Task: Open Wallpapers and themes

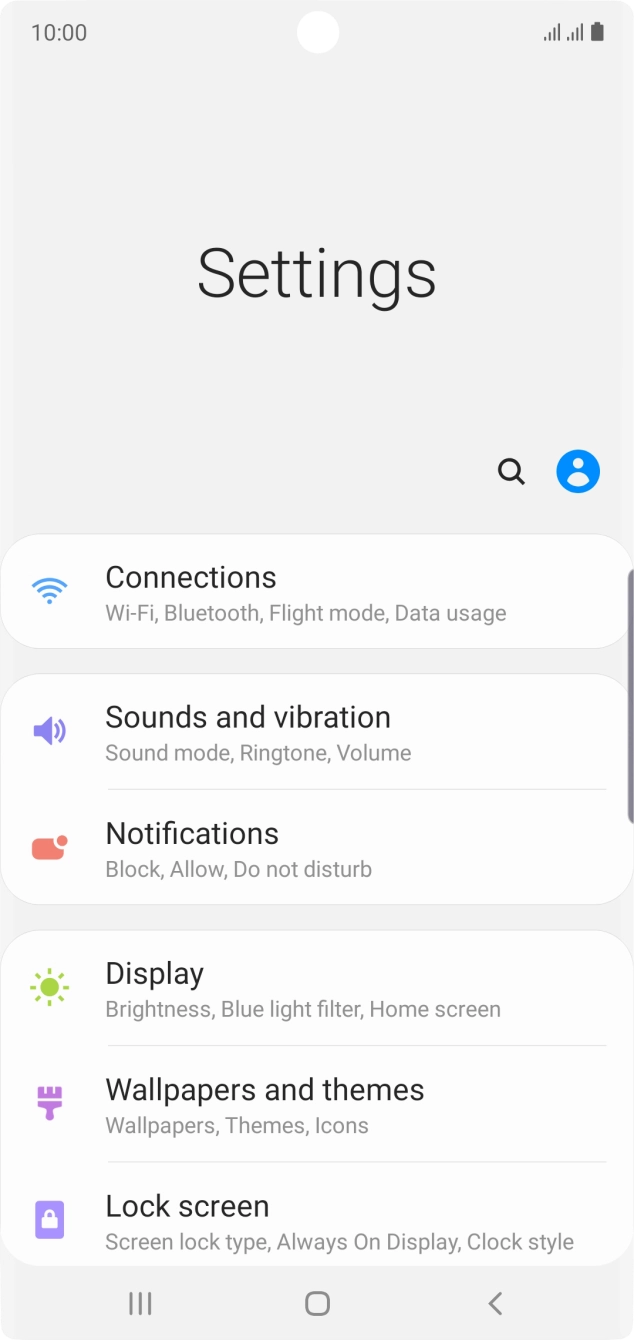Action: [316, 1105]
